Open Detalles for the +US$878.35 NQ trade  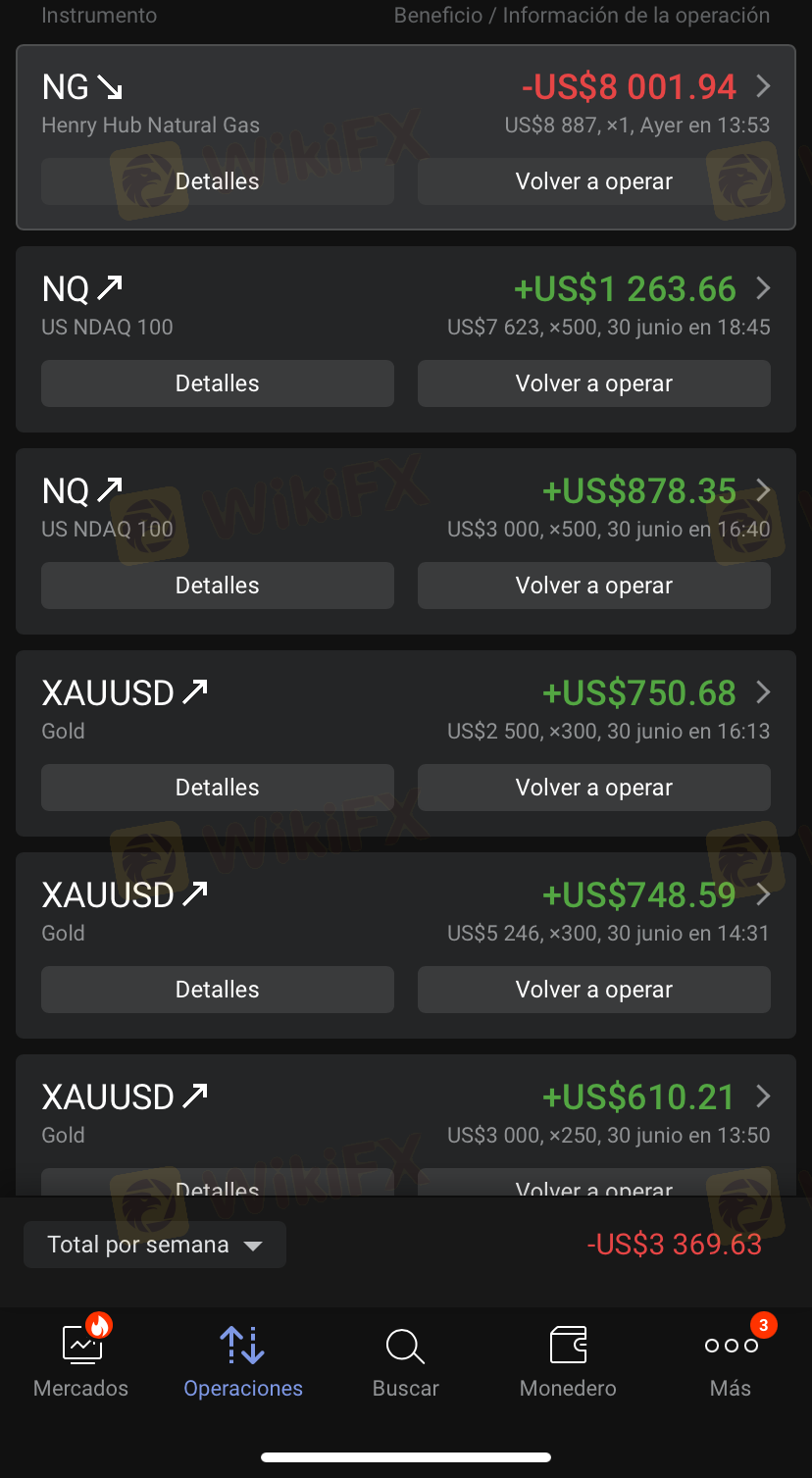point(217,586)
